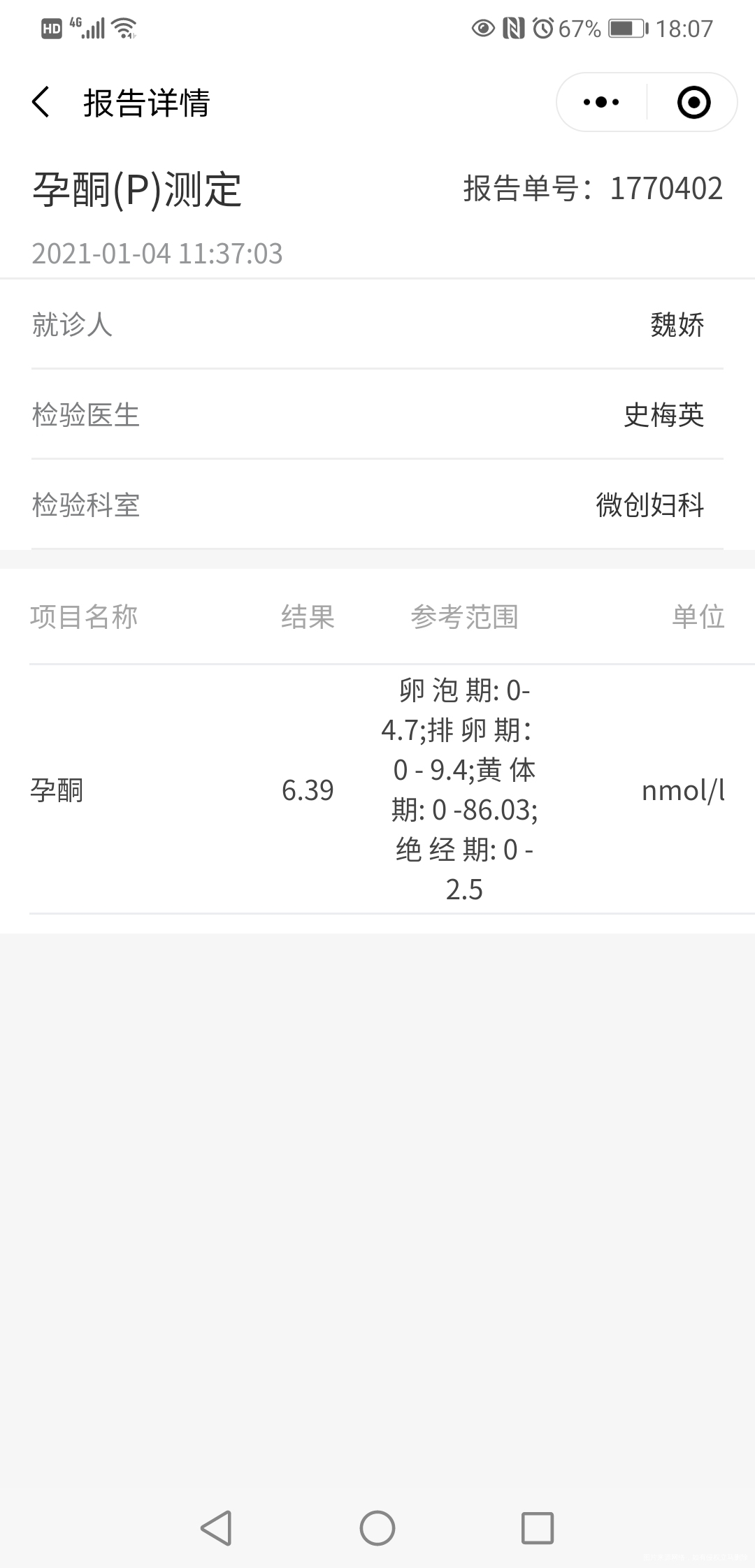The height and width of the screenshot is (1568, 755).
Task: Select the 检验医生 doctor 史梅英 field
Action: click(665, 416)
